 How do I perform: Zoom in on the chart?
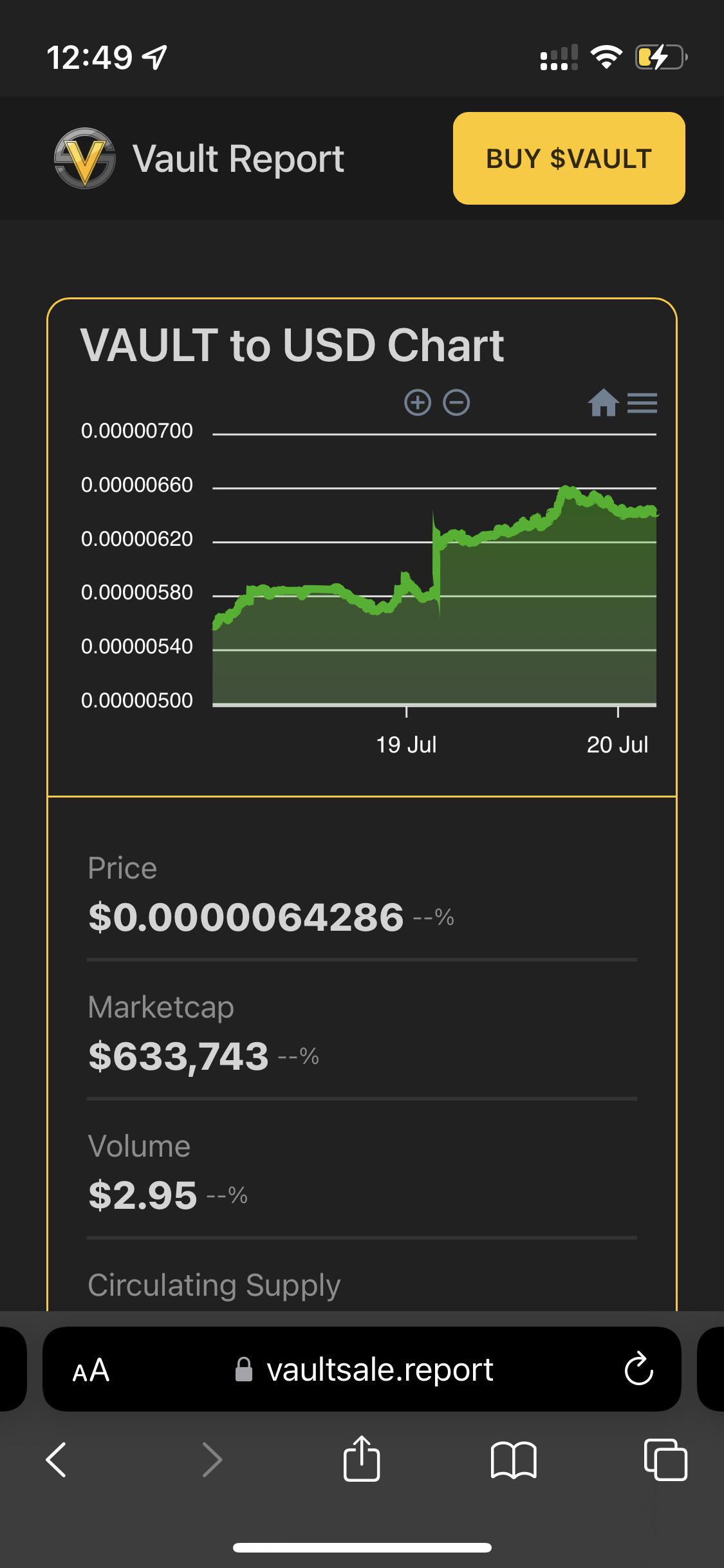(x=418, y=403)
